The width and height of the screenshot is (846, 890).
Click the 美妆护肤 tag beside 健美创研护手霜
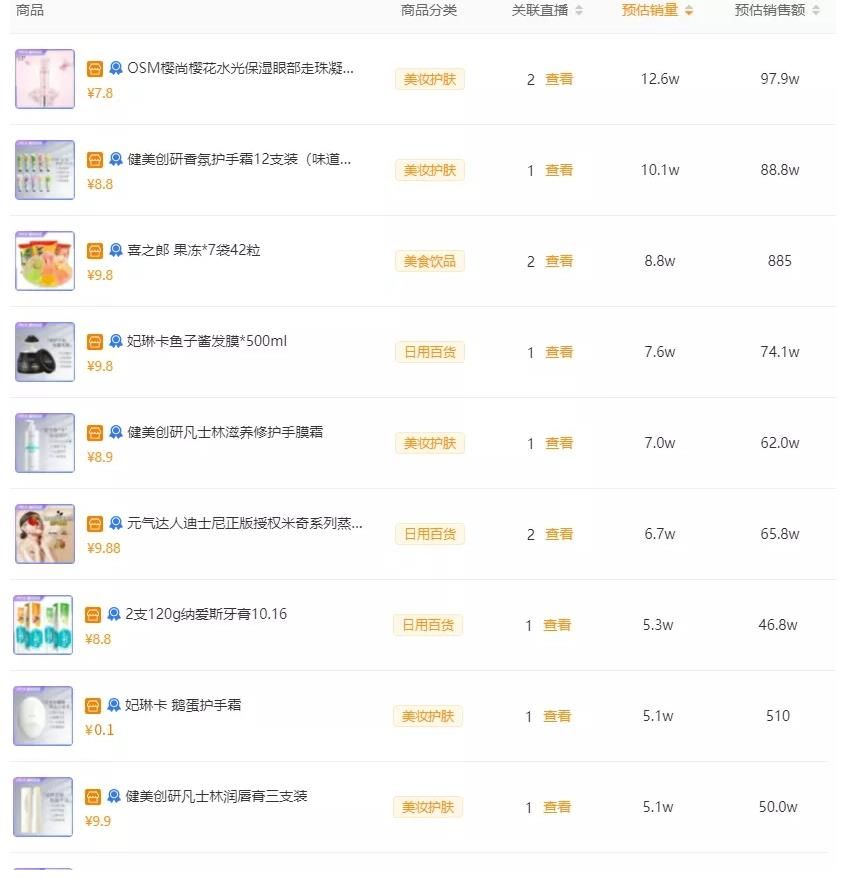pyautogui.click(x=428, y=170)
